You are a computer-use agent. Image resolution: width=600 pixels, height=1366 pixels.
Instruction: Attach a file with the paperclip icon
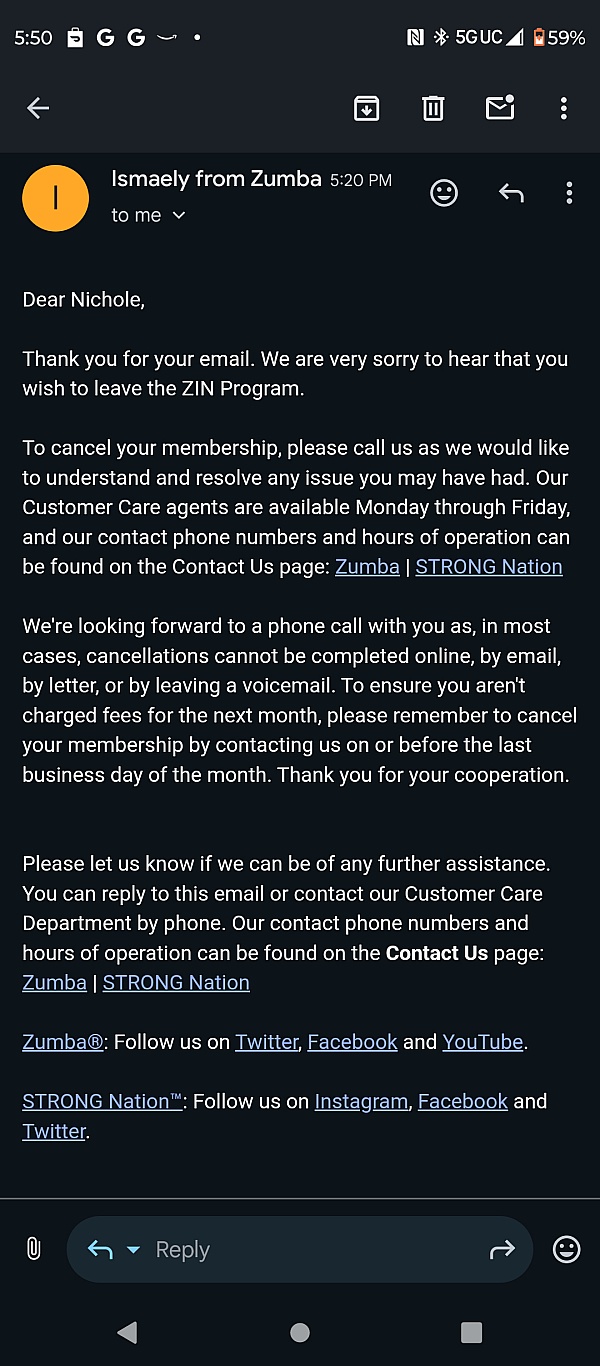pos(33,1249)
